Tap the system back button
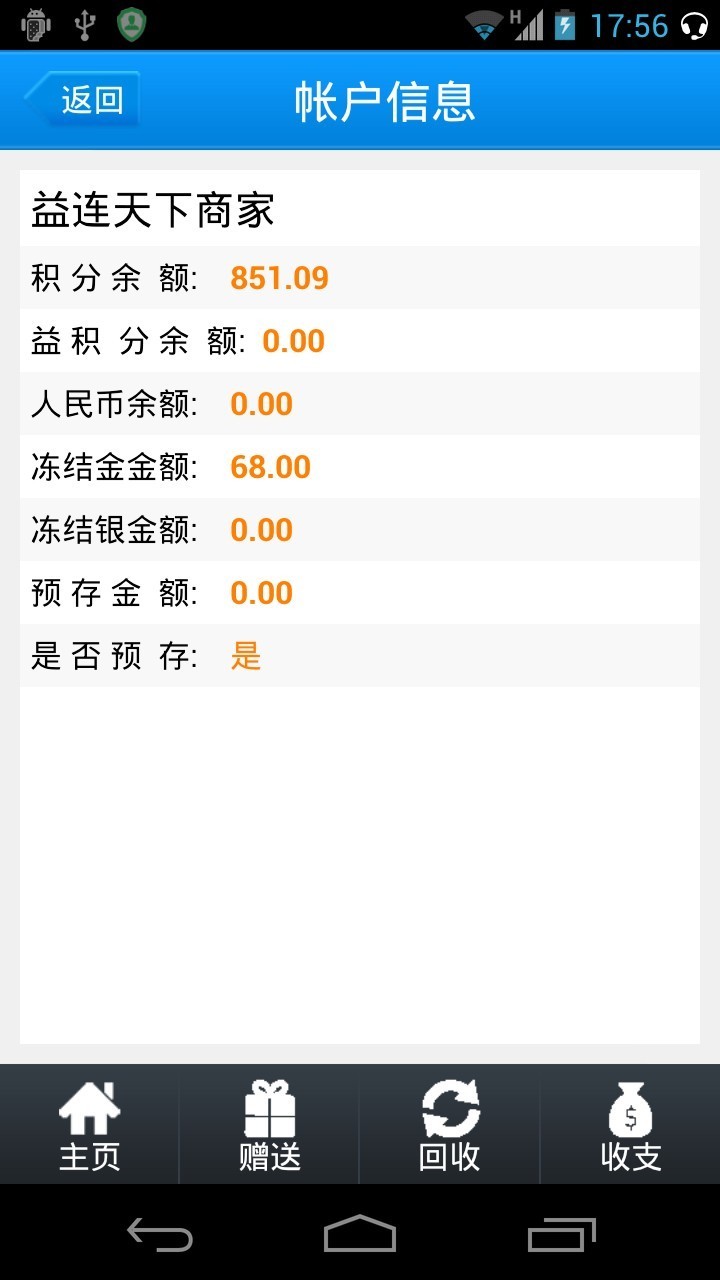Screen dimensions: 720x1280 (x=160, y=1235)
